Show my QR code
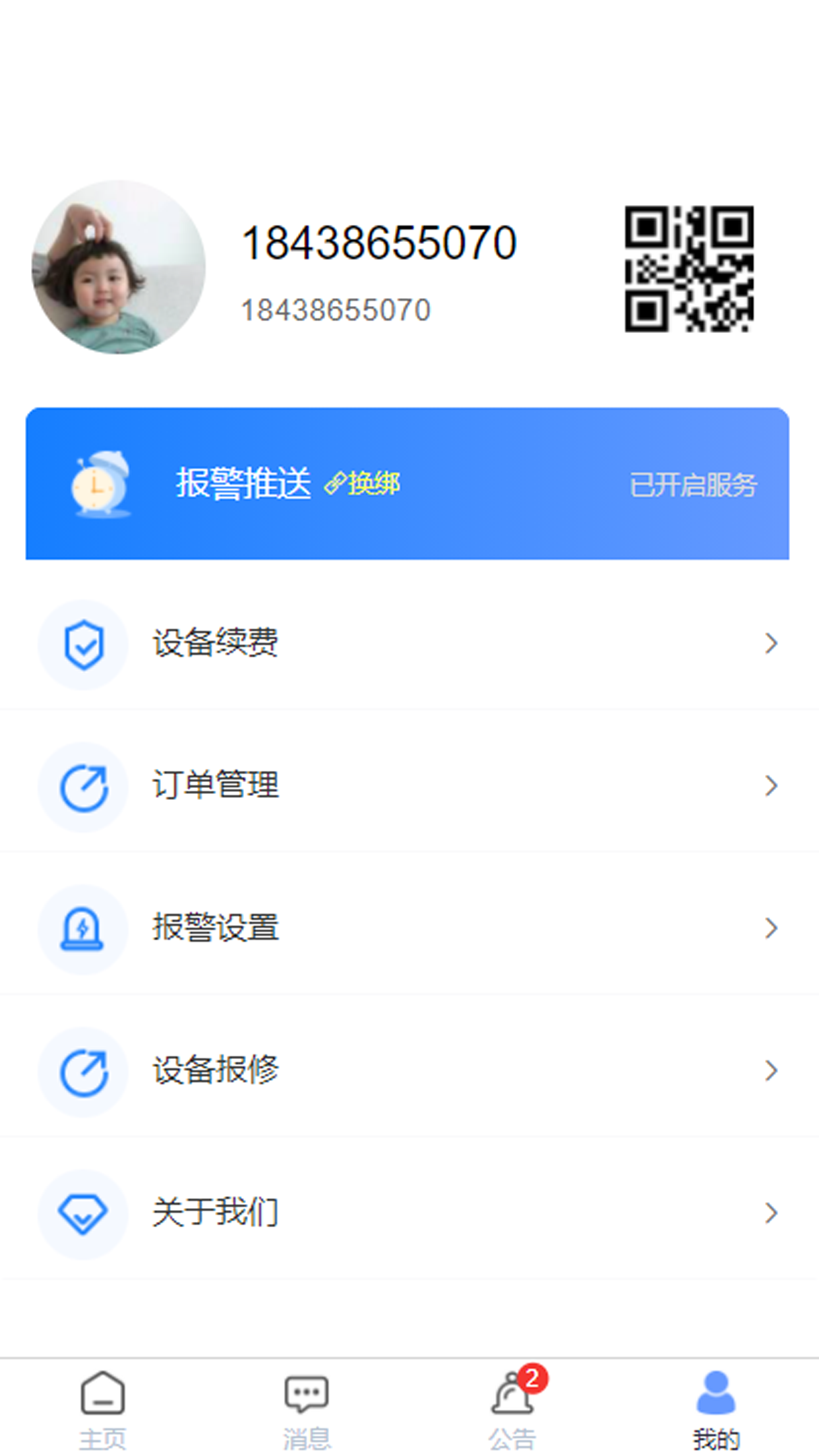The width and height of the screenshot is (819, 1456). tap(689, 268)
